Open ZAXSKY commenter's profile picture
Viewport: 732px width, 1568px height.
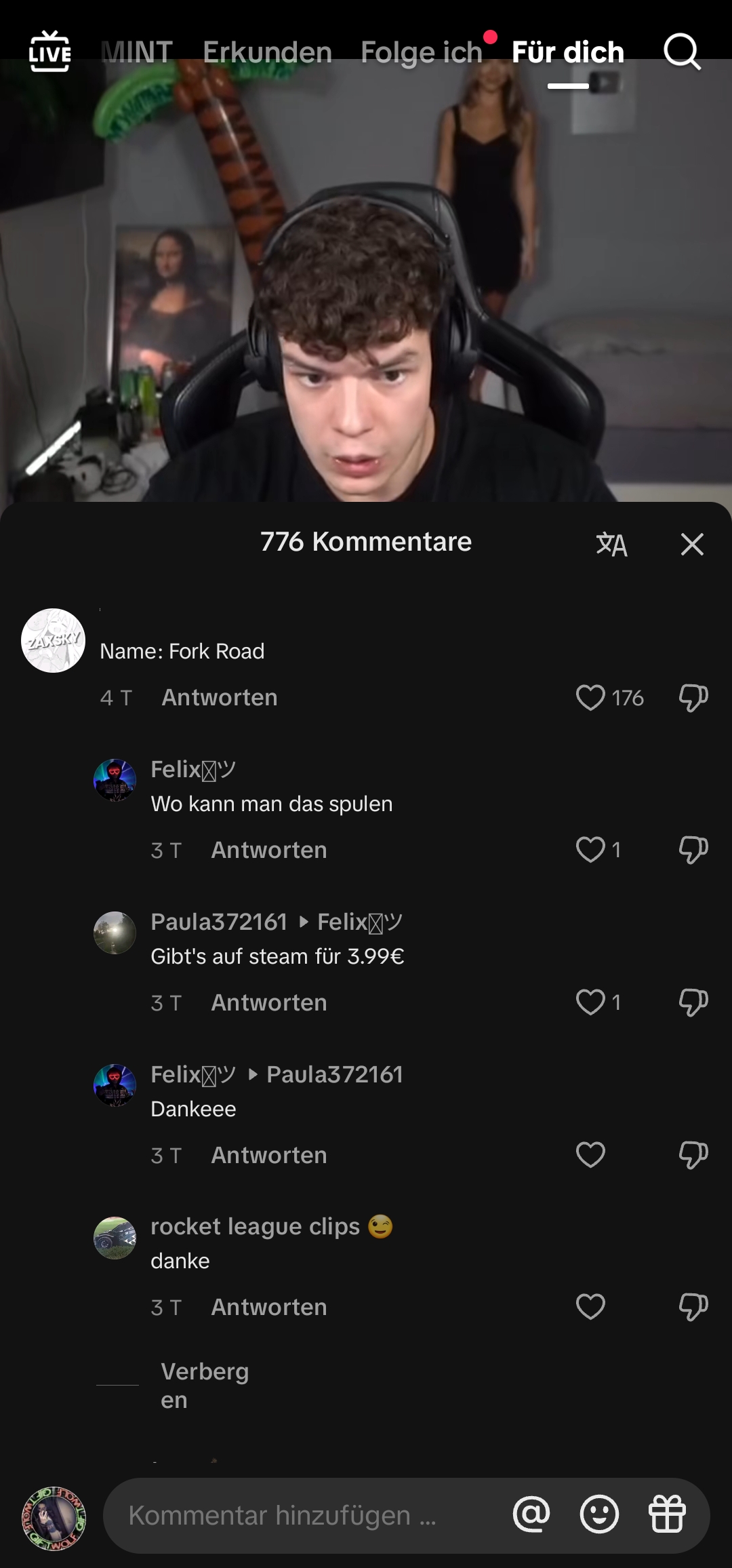click(x=53, y=640)
